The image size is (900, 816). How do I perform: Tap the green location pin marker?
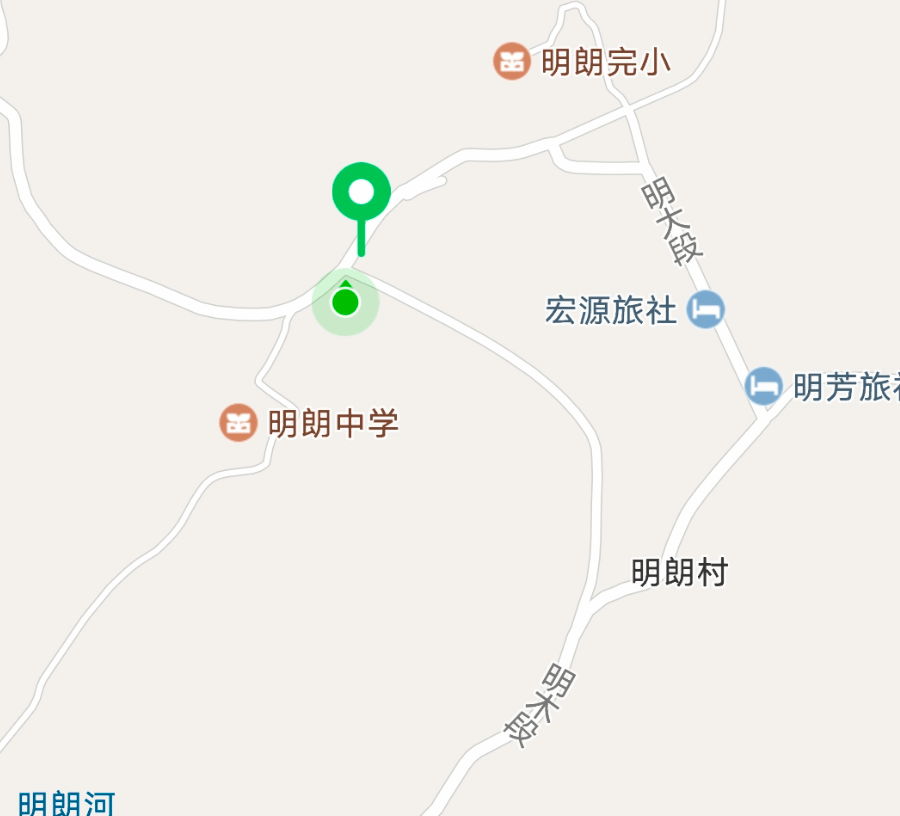[x=361, y=192]
